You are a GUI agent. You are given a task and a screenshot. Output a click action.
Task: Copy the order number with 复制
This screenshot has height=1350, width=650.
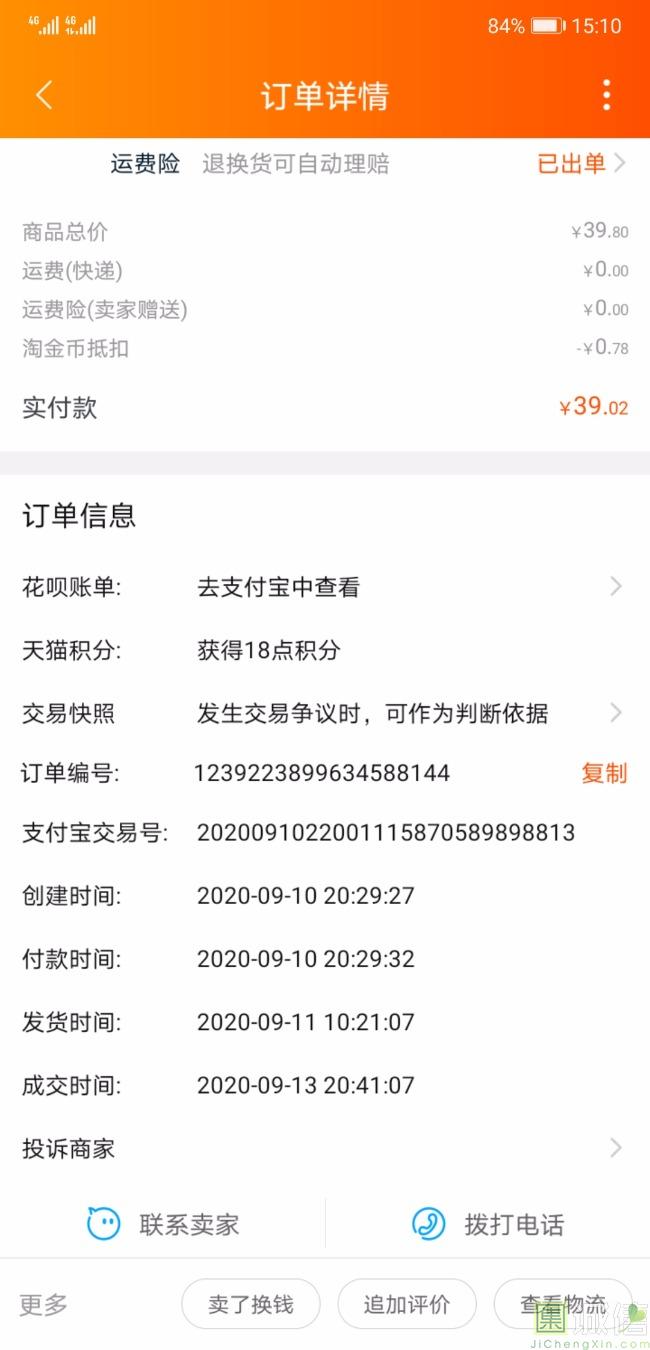point(604,773)
